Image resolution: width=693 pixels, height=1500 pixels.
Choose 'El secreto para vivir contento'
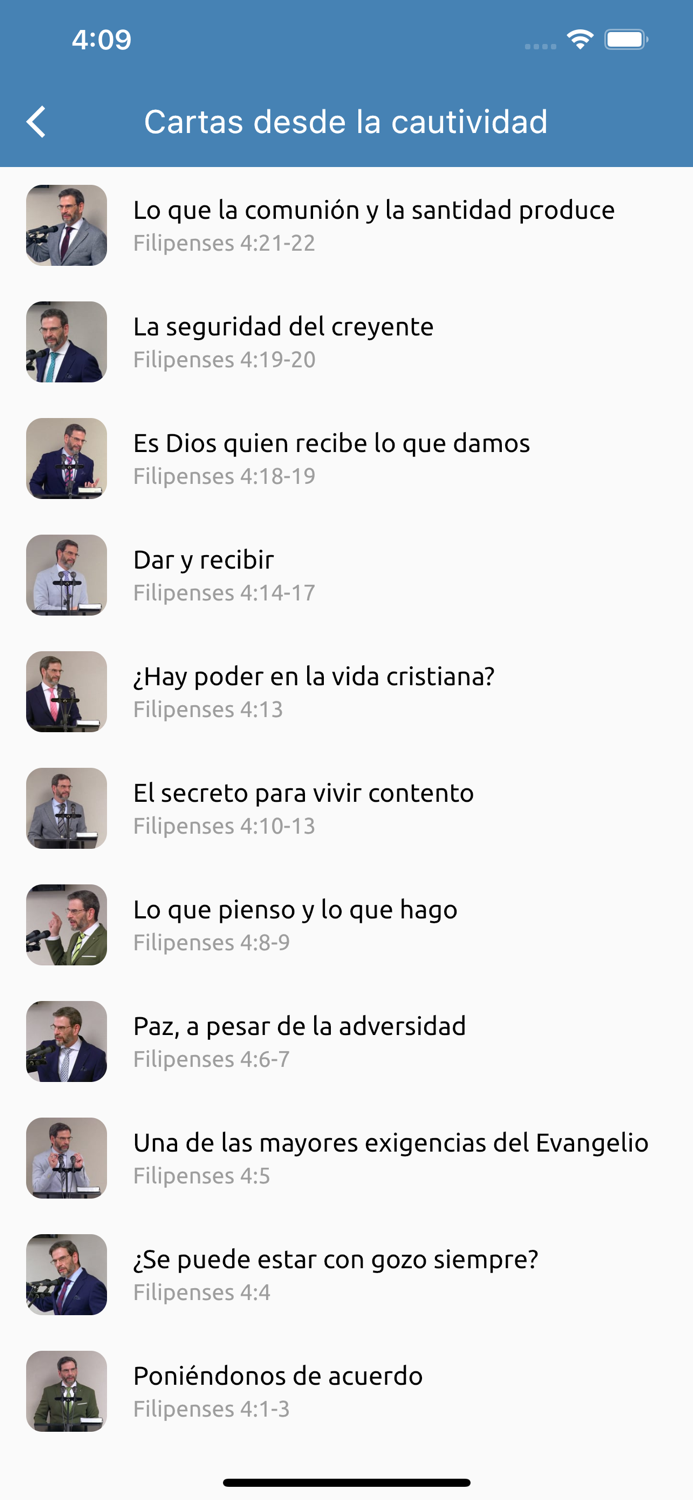(346, 808)
